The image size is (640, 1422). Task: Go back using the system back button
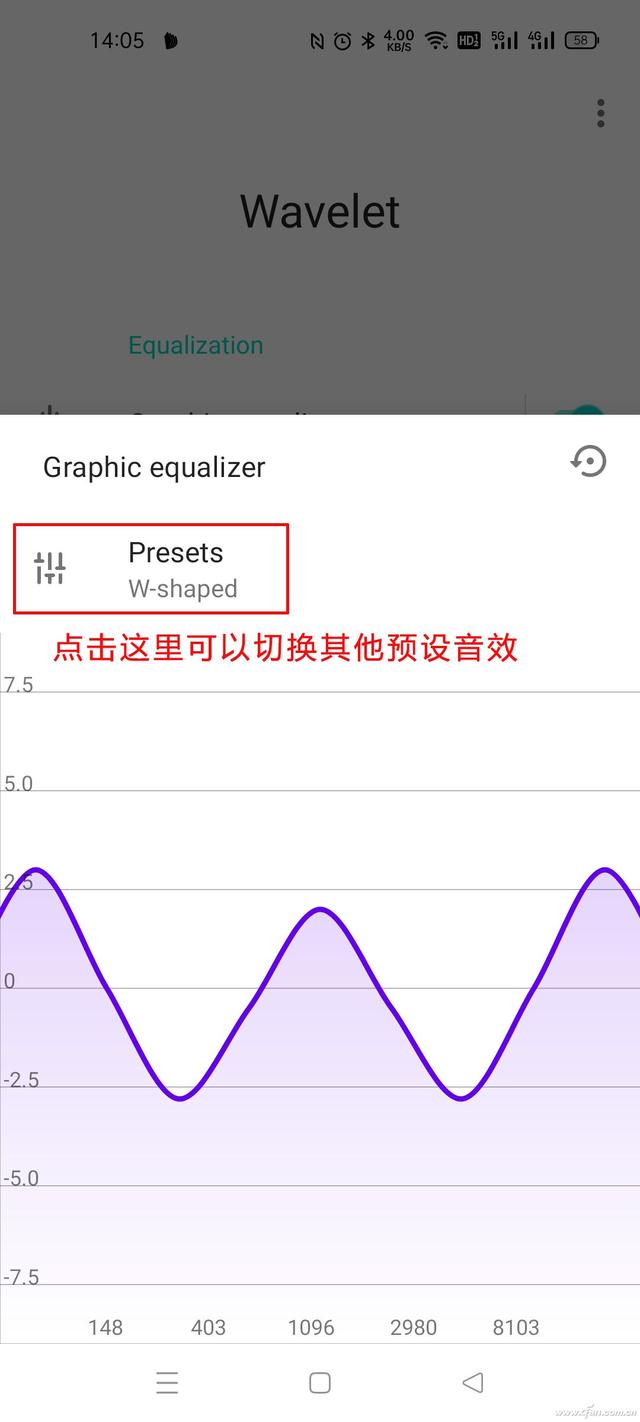click(472, 1382)
